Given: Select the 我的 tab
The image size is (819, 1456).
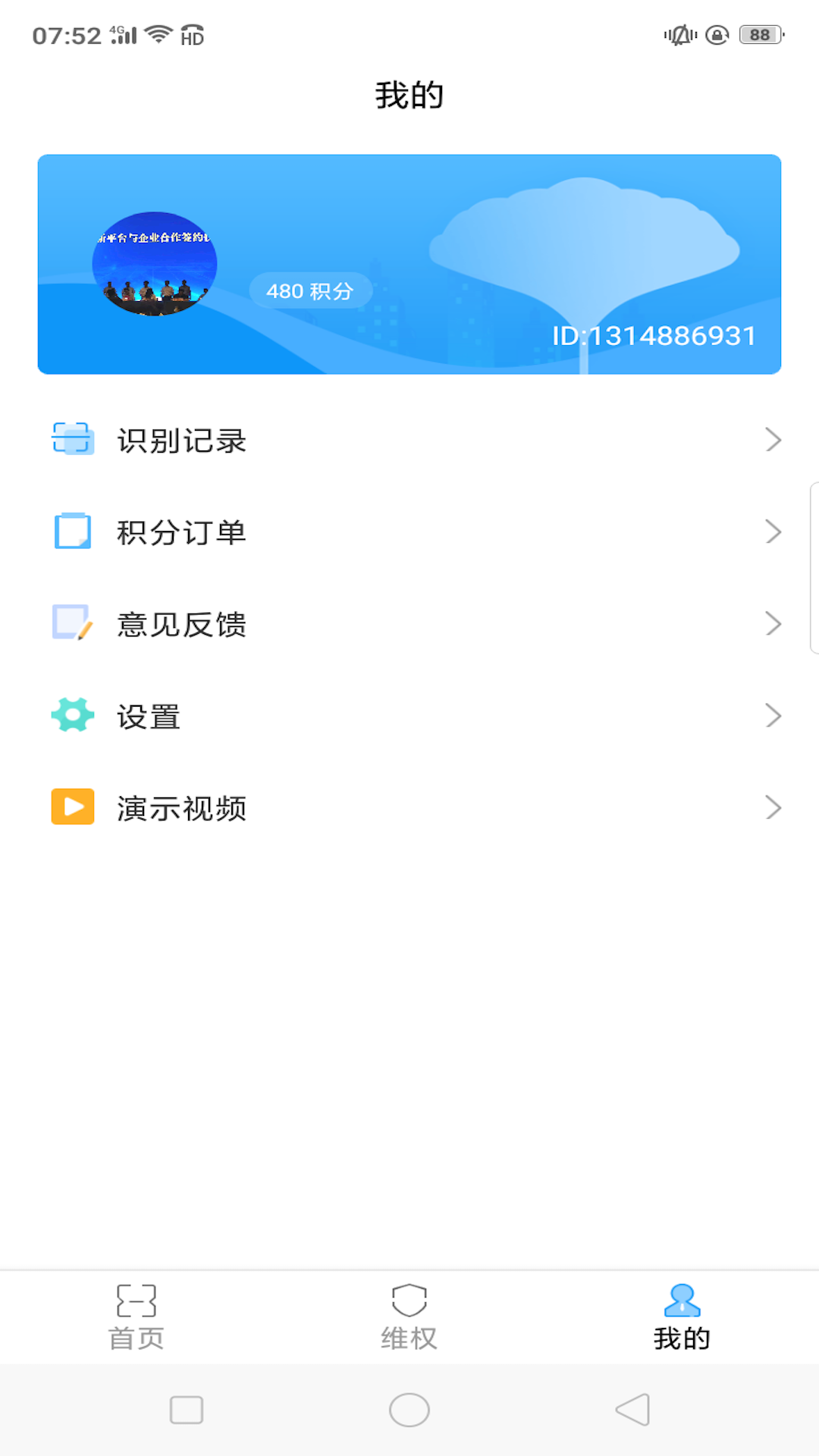Looking at the screenshot, I should tap(682, 1317).
